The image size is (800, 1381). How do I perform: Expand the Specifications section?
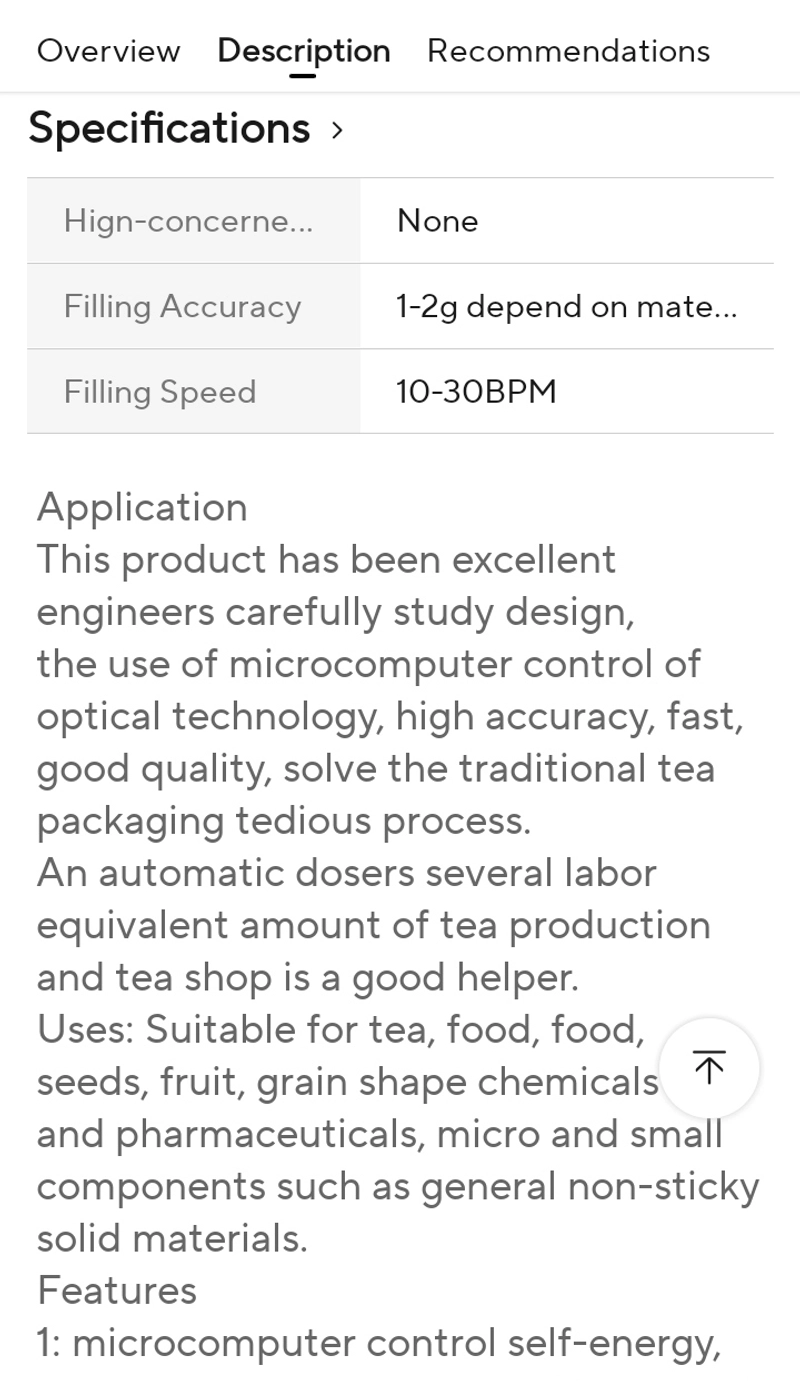[186, 129]
